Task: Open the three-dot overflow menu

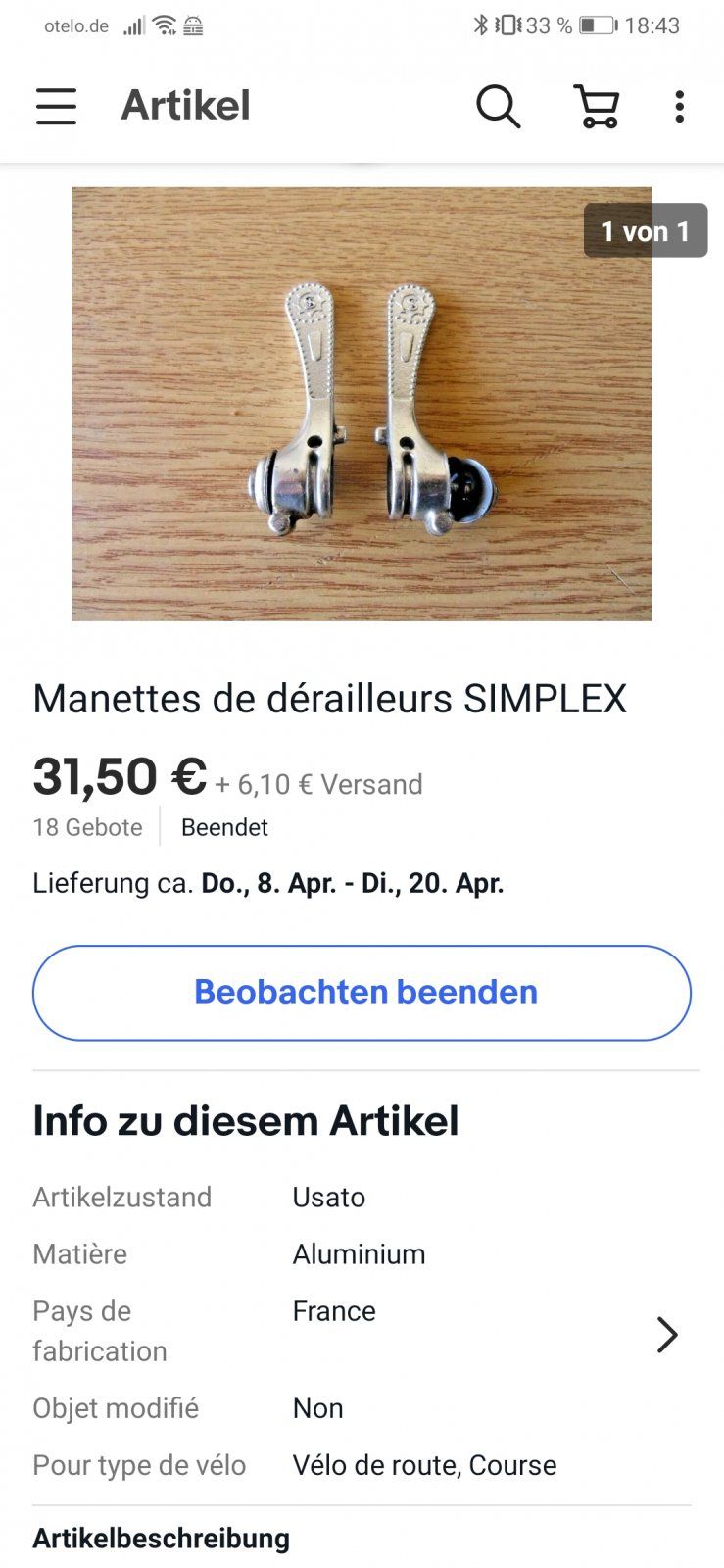Action: pos(679,106)
